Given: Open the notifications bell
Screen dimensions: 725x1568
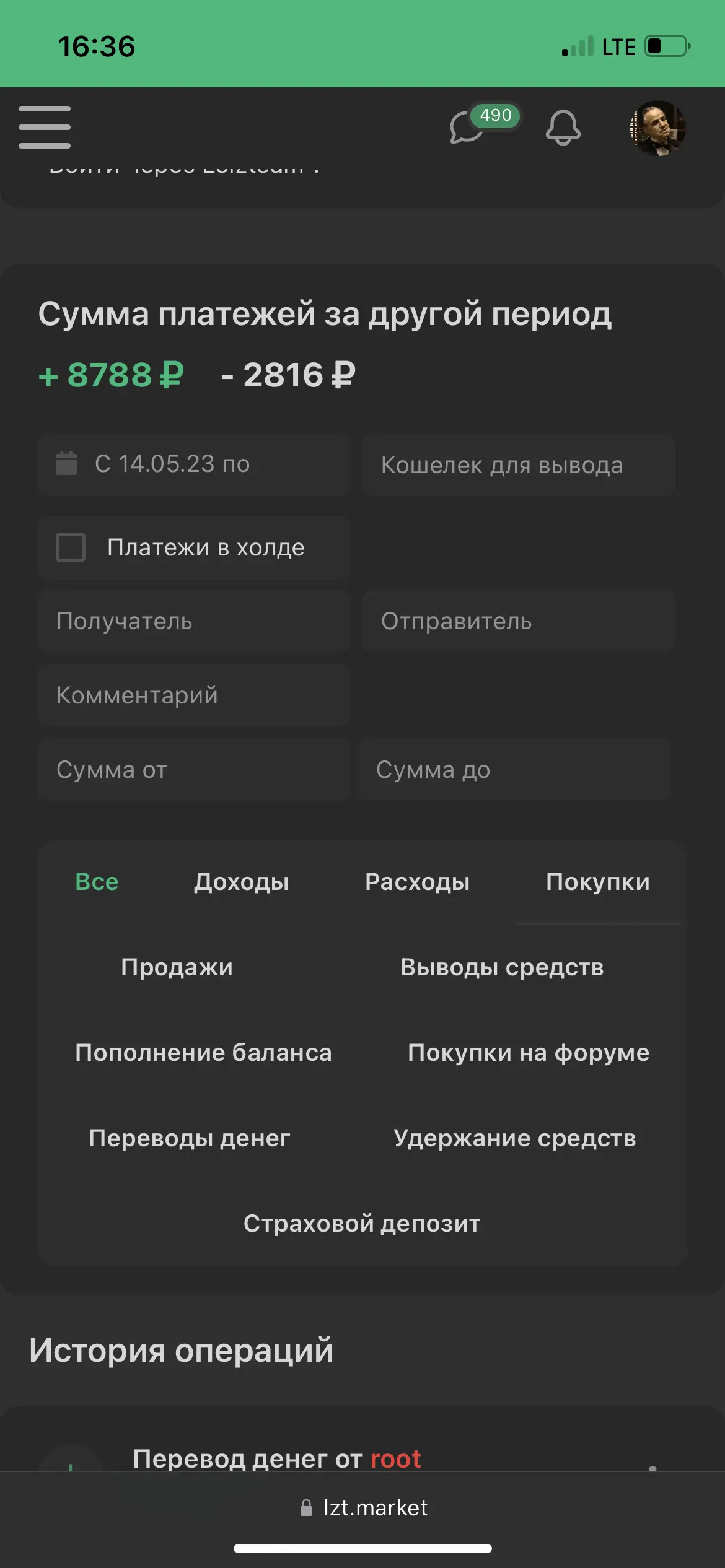Looking at the screenshot, I should coord(563,128).
